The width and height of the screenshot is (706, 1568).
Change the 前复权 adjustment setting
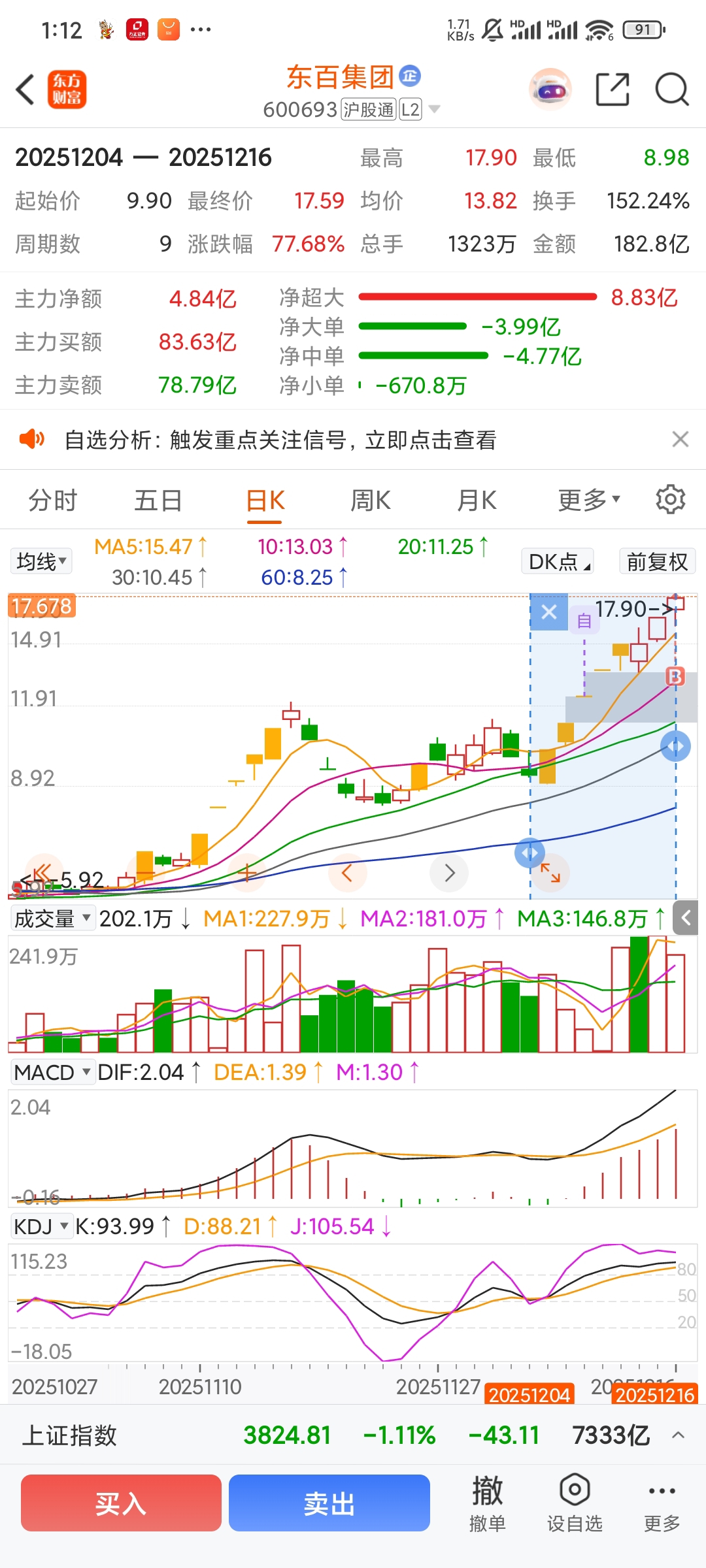657,562
